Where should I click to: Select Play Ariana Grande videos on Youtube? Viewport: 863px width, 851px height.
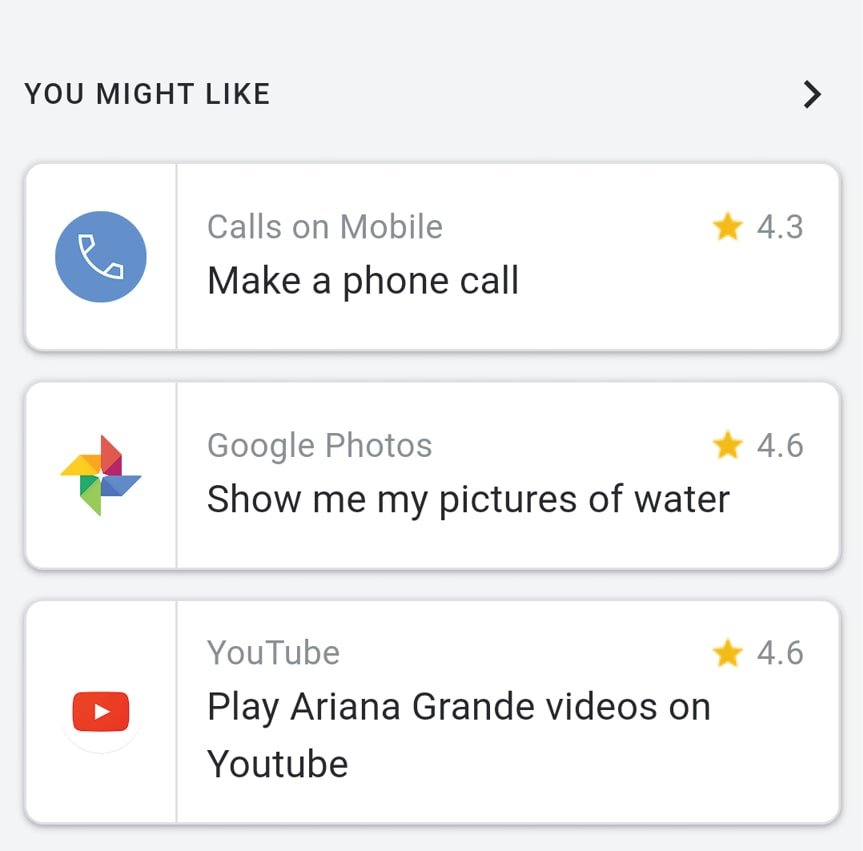click(x=432, y=712)
